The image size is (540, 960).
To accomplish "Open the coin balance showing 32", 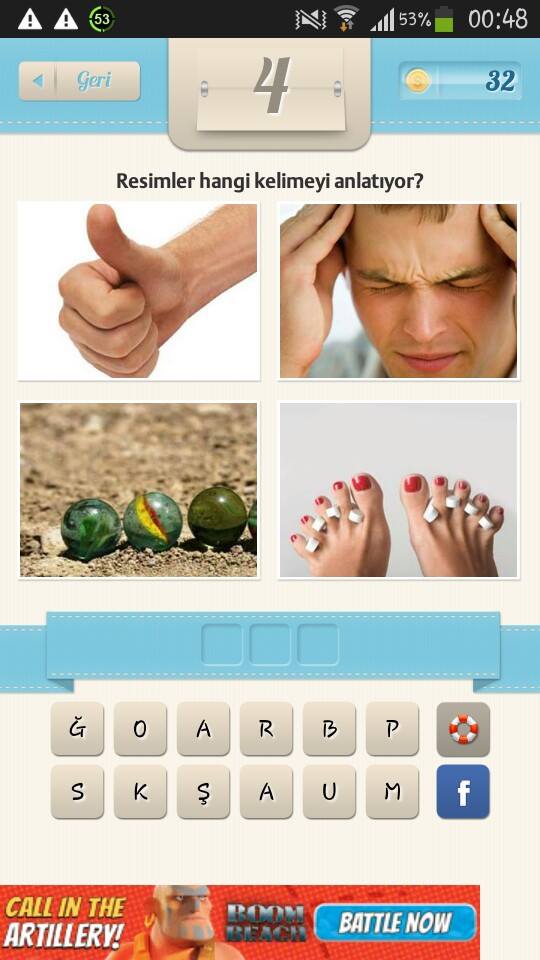I will coord(460,81).
